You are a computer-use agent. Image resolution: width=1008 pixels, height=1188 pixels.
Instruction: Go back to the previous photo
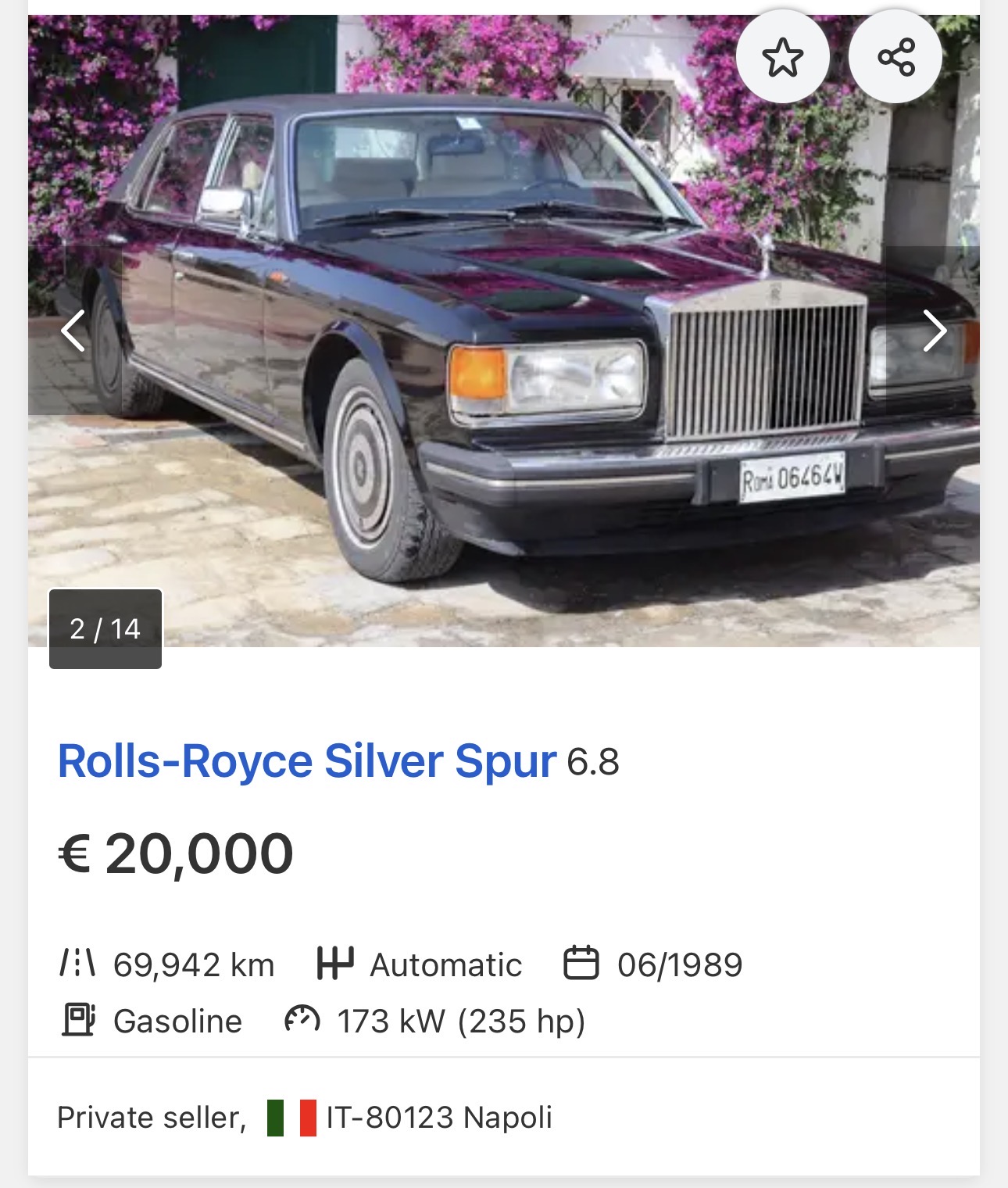coord(73,331)
